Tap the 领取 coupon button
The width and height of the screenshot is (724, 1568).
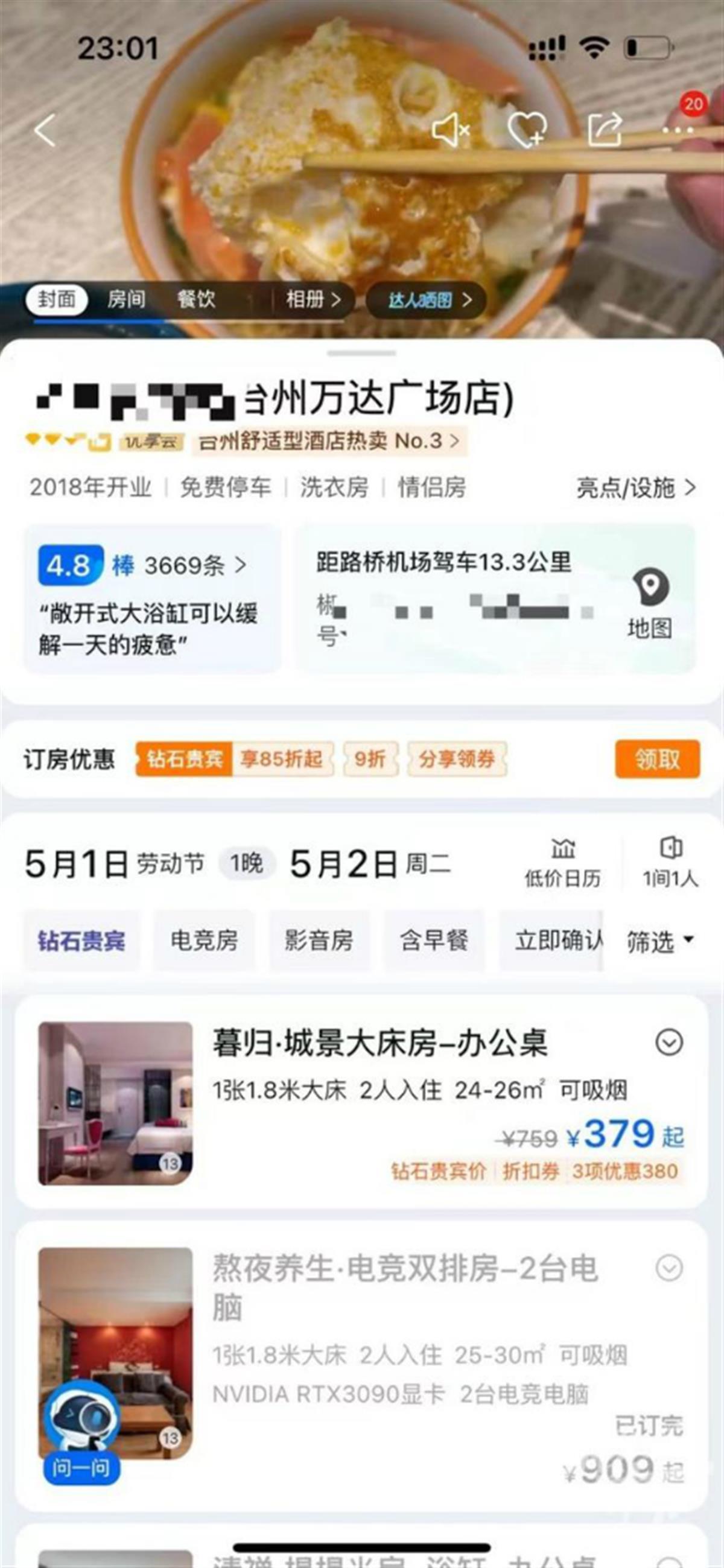tap(655, 761)
